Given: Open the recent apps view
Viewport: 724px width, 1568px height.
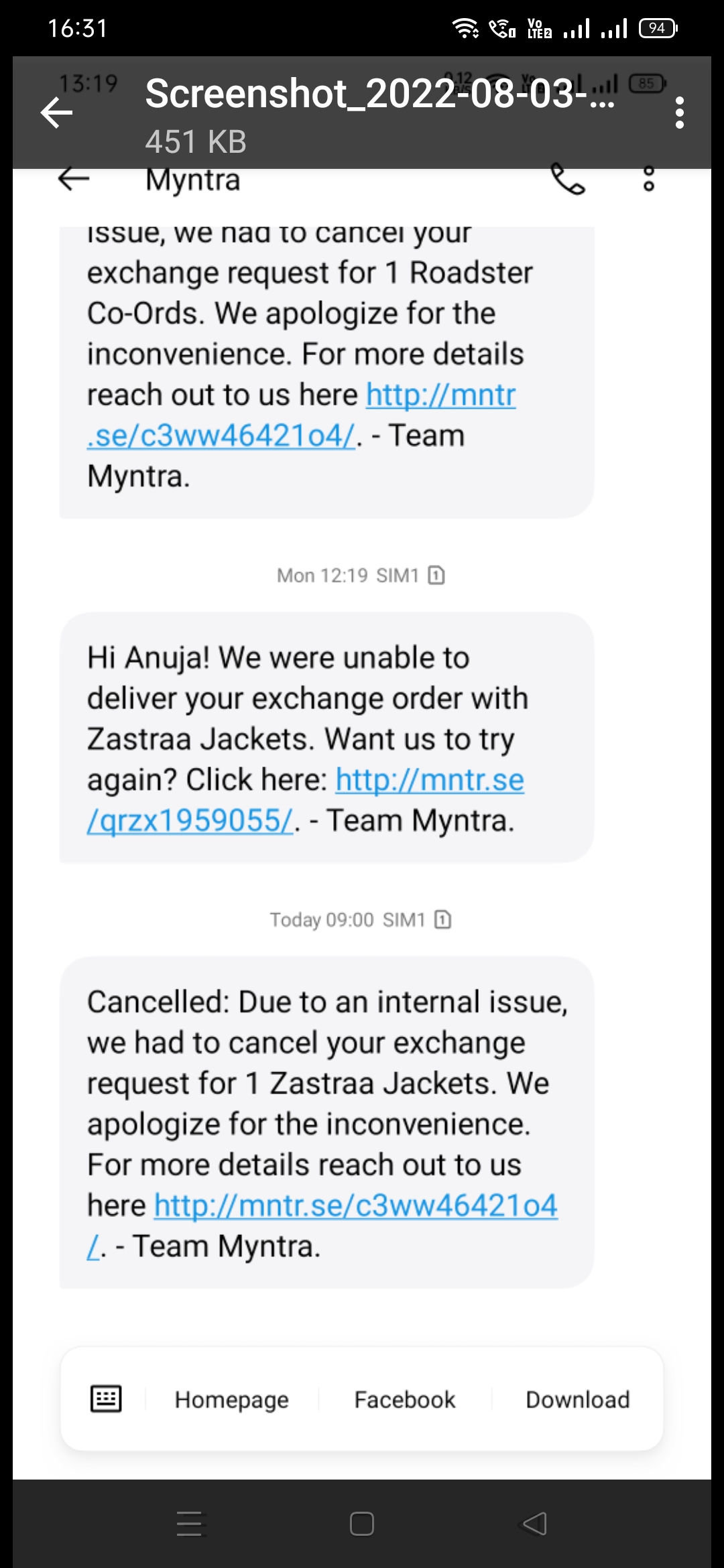Looking at the screenshot, I should click(189, 1524).
